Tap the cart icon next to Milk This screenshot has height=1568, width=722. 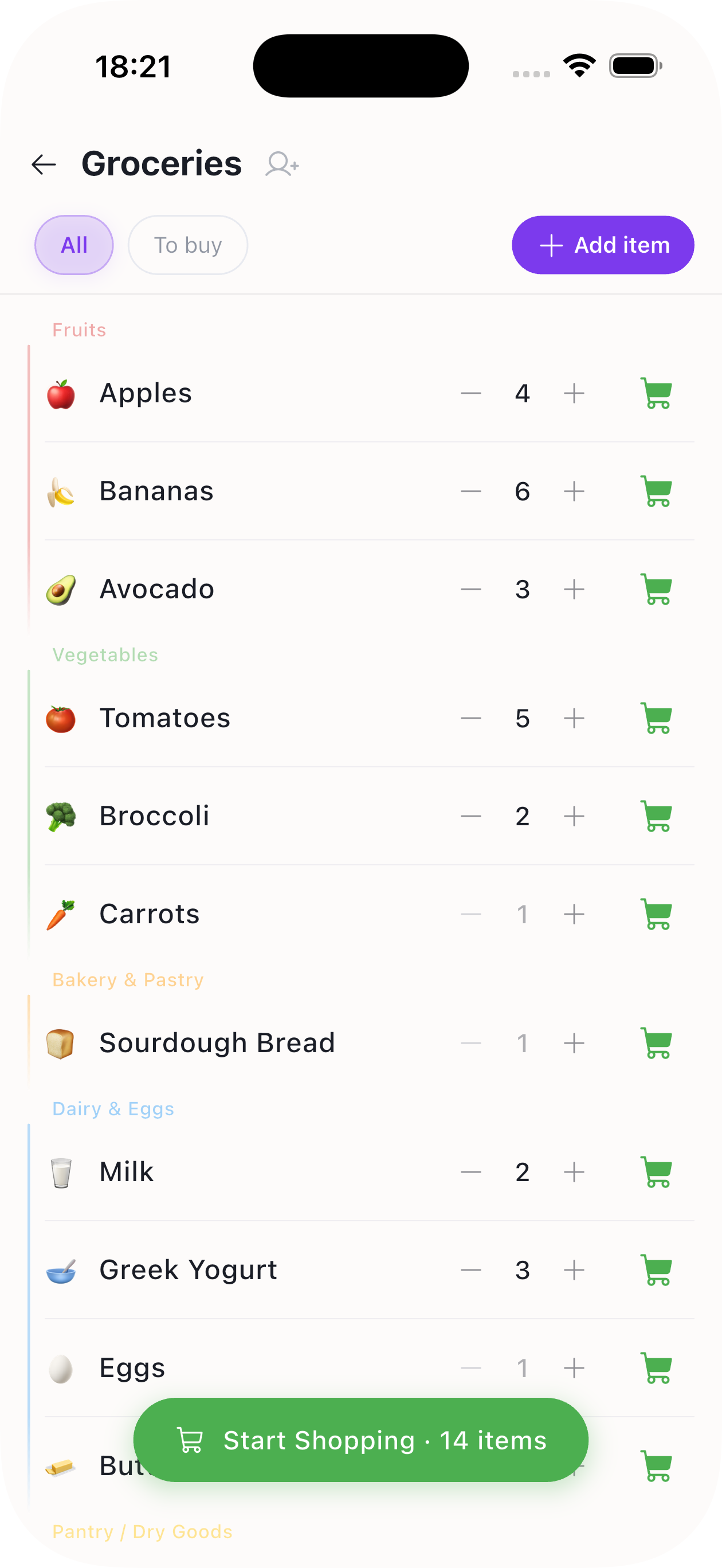(657, 1172)
